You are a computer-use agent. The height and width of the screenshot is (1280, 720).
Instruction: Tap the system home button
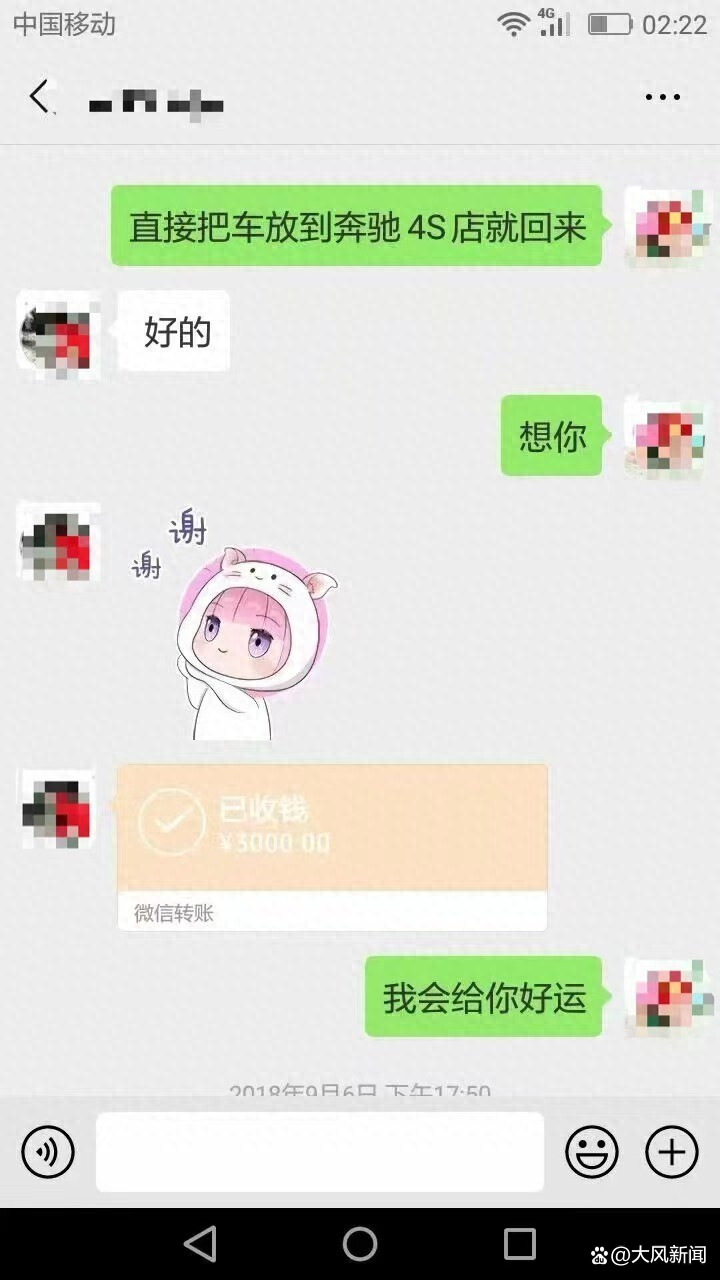click(x=360, y=1244)
